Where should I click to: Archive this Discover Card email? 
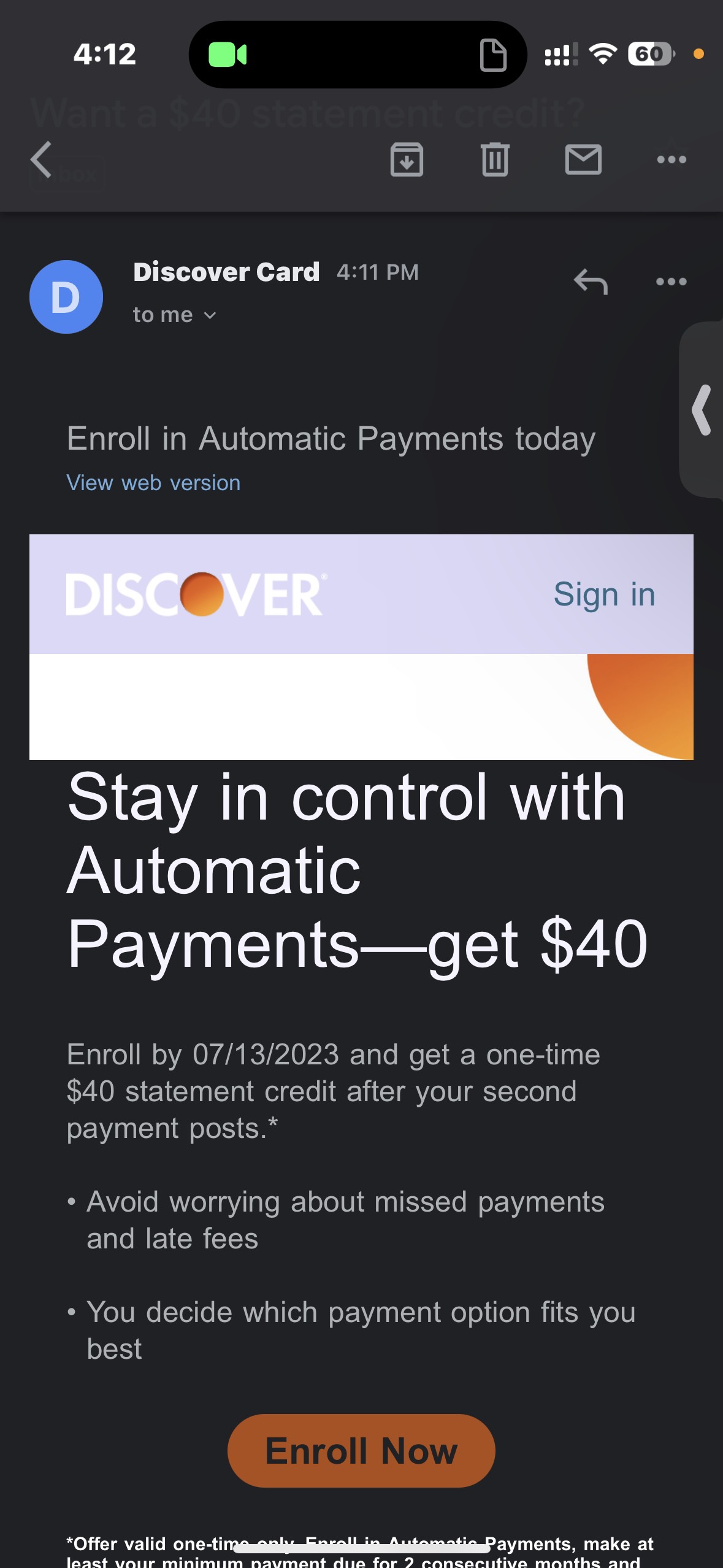tap(407, 159)
